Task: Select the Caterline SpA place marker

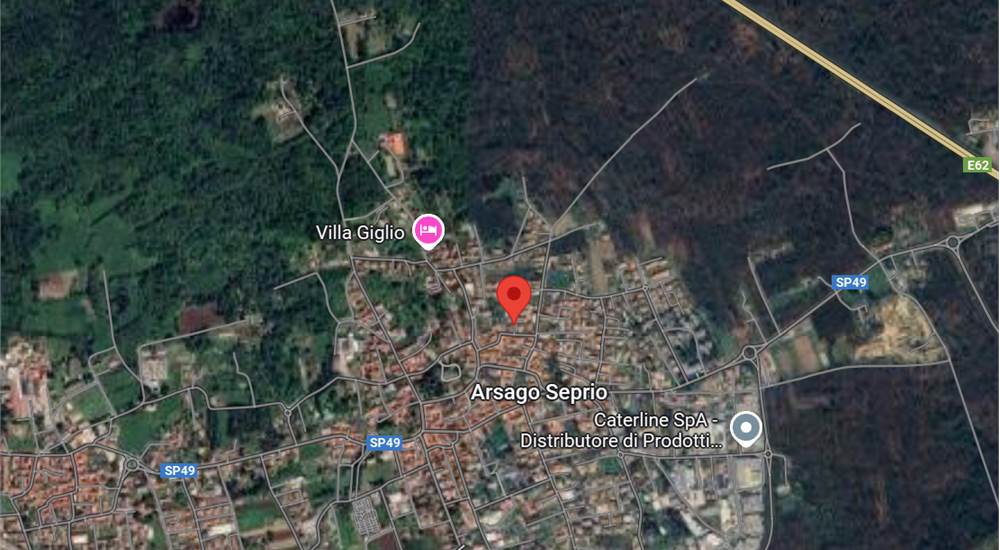Action: 745,428
